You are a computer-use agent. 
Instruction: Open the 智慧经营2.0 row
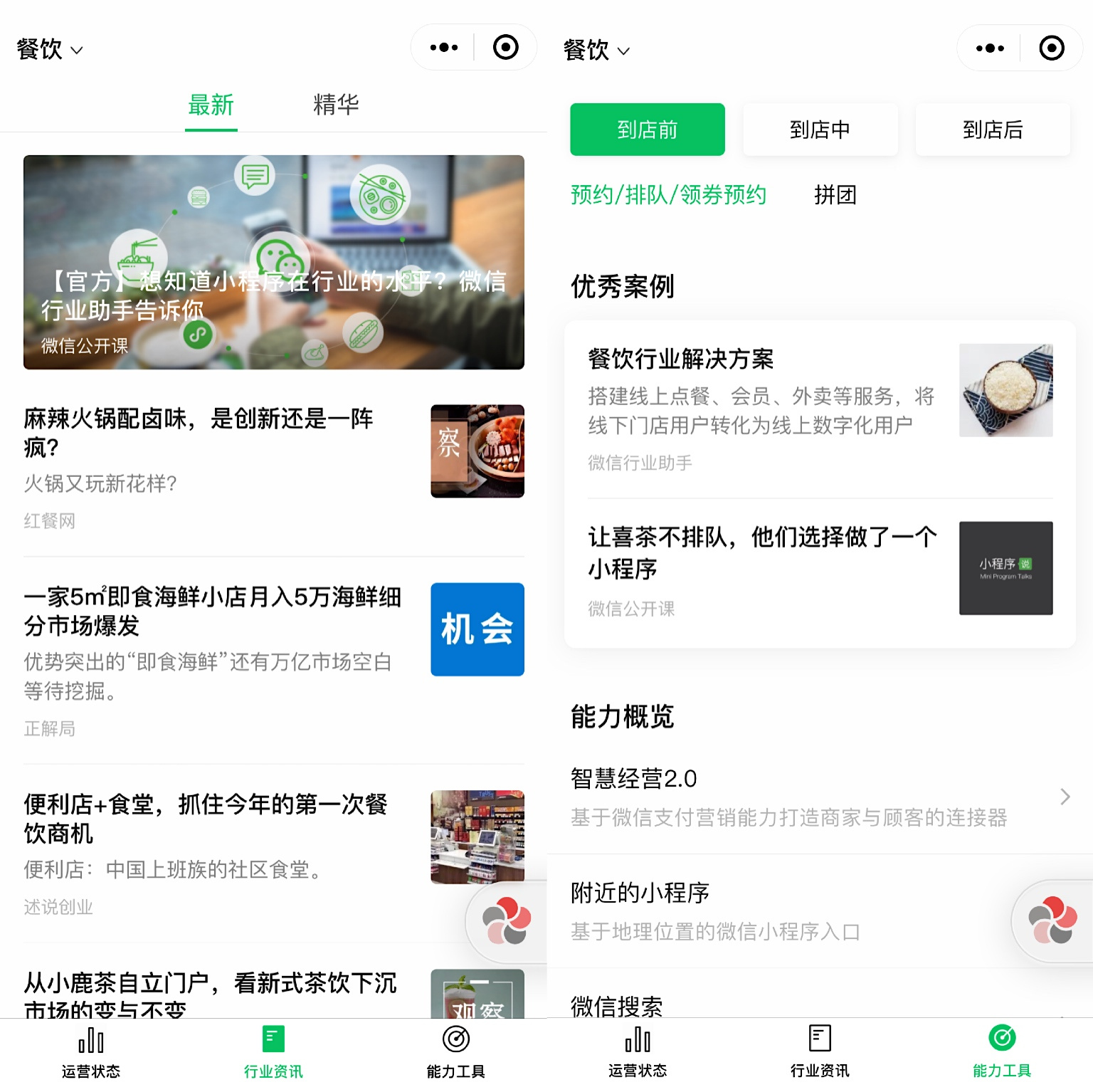[820, 797]
